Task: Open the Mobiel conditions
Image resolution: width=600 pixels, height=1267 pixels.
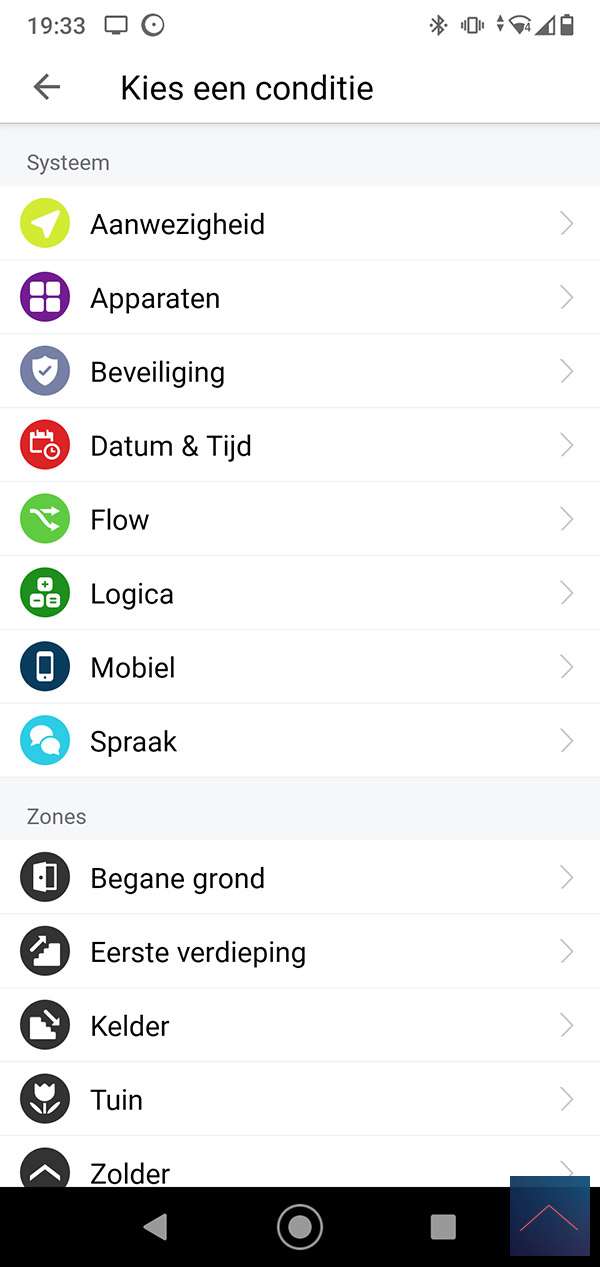Action: (x=300, y=668)
